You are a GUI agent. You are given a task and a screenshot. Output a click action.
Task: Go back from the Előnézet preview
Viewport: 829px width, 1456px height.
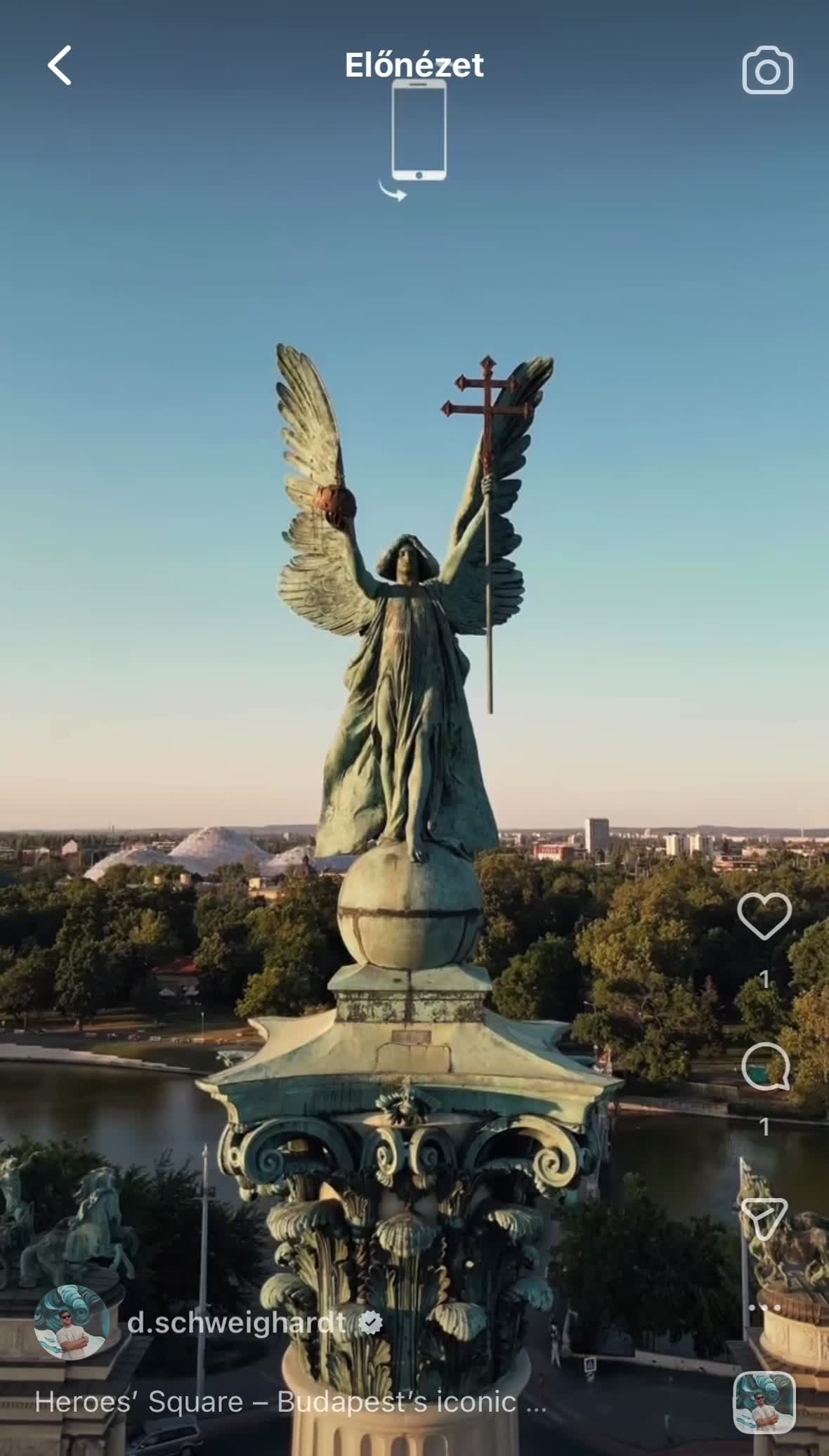click(60, 65)
